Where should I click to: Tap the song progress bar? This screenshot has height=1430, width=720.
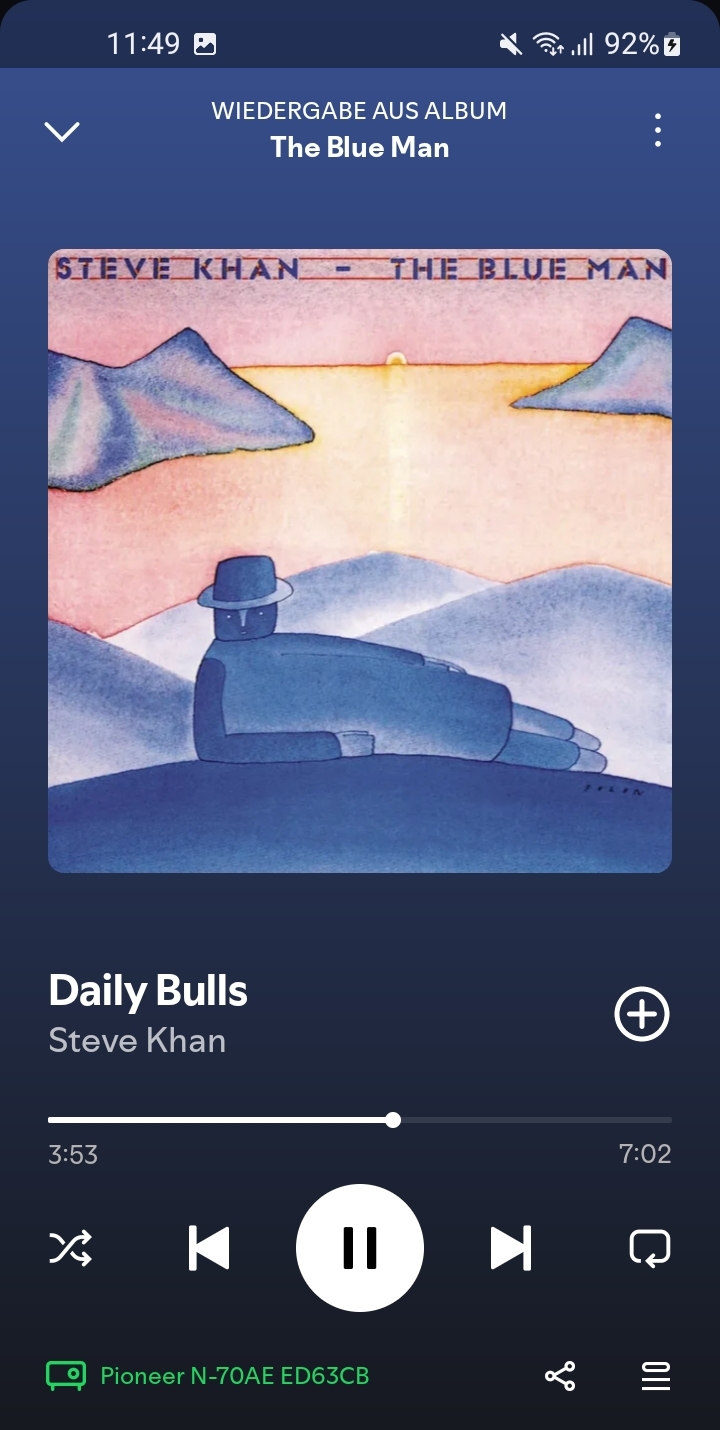[360, 1120]
